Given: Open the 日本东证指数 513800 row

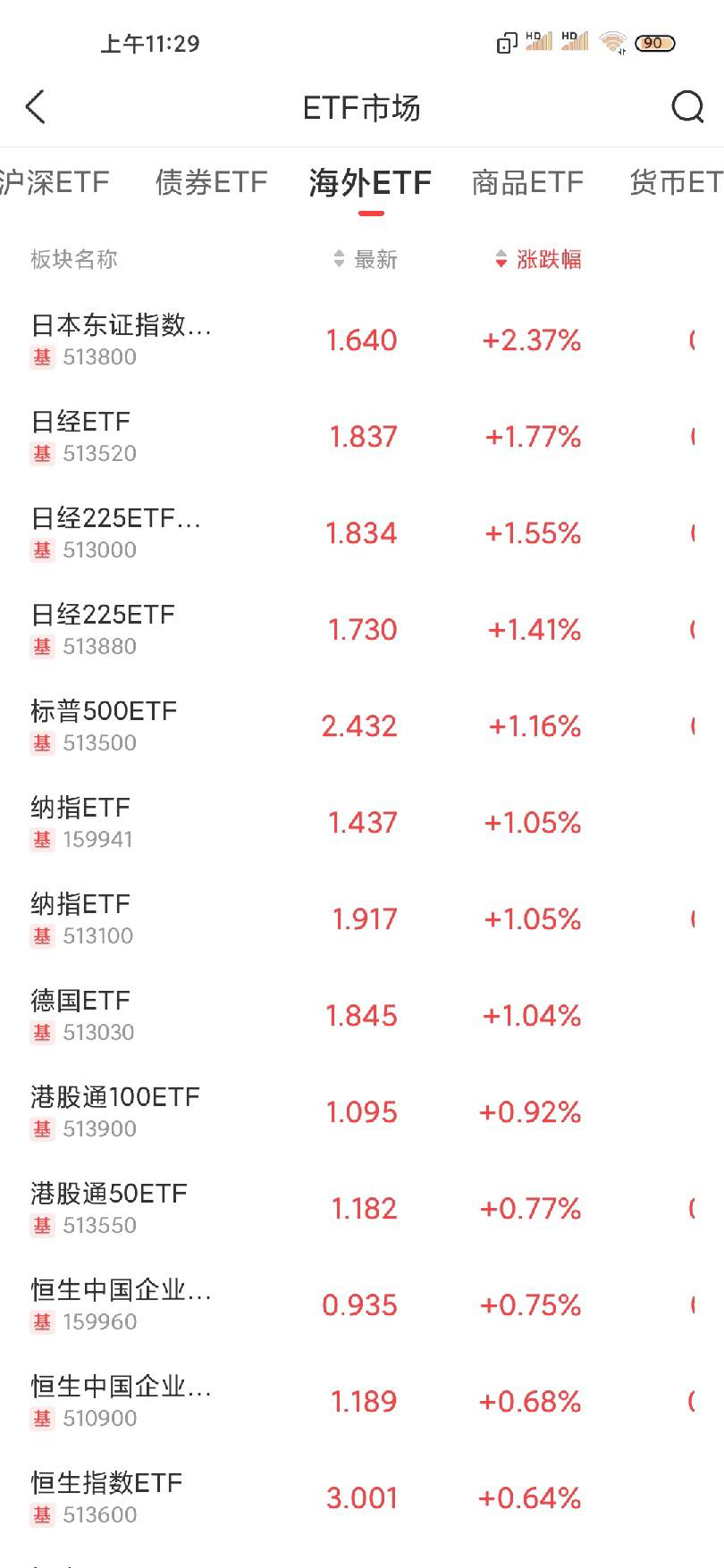Looking at the screenshot, I should [362, 340].
